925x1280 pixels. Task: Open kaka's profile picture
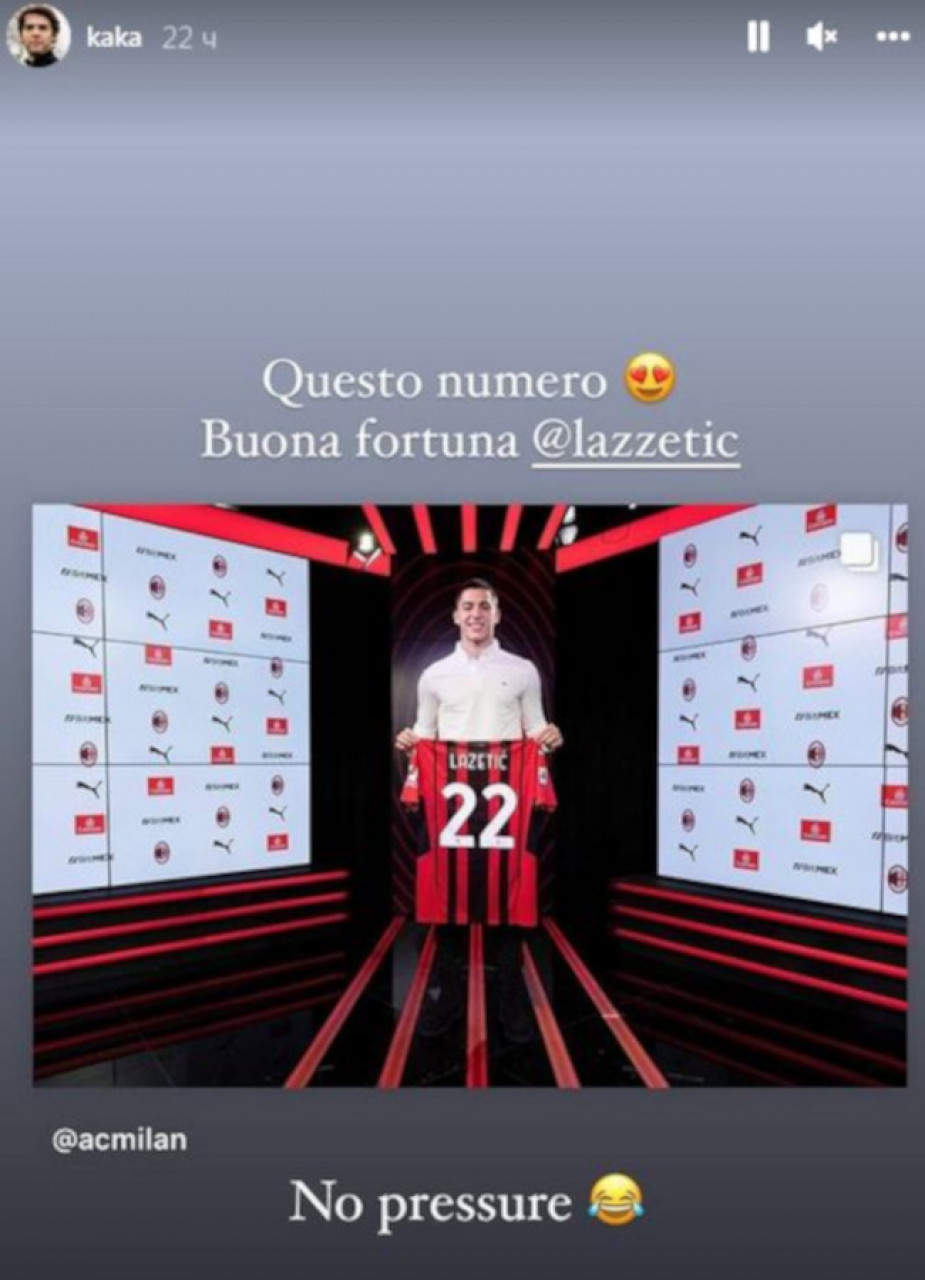point(38,35)
